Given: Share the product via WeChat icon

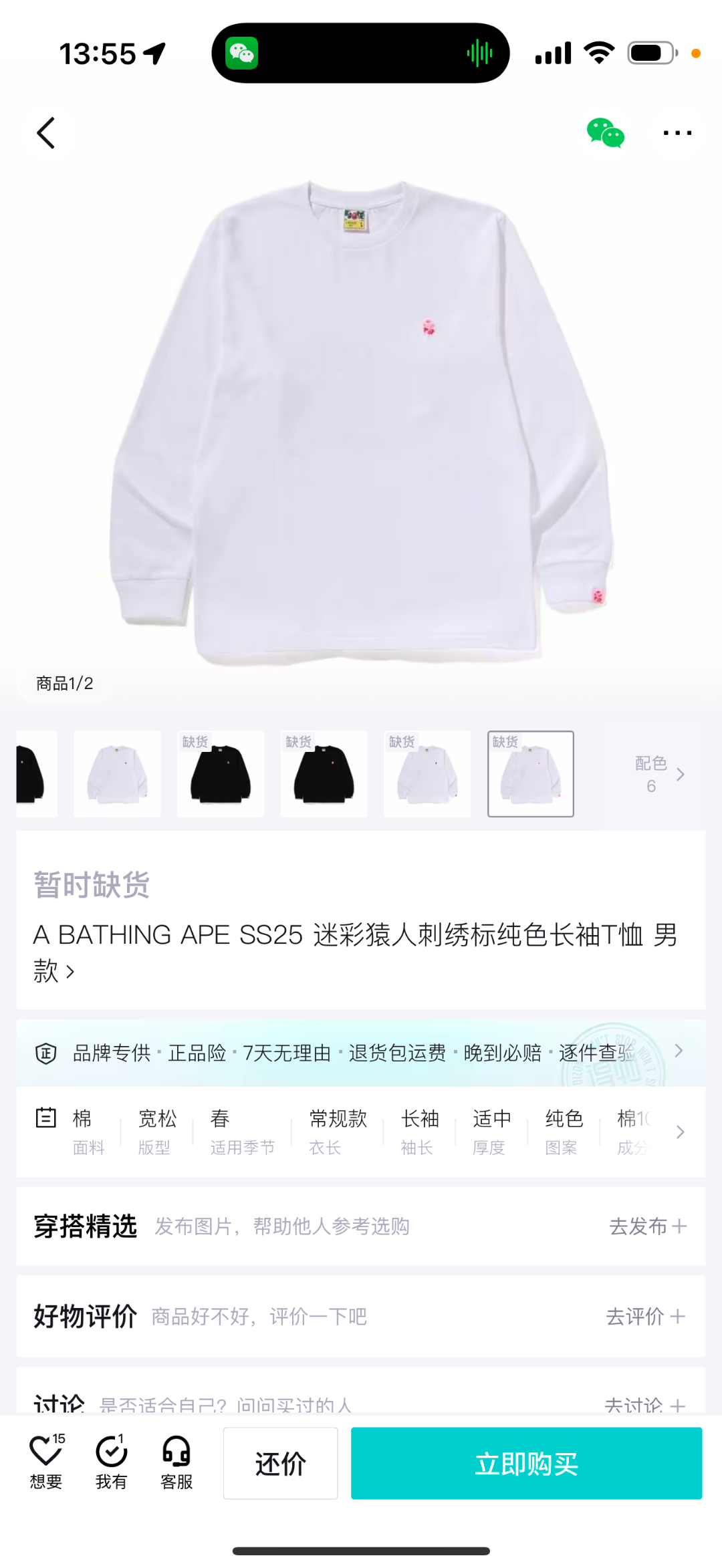Looking at the screenshot, I should [605, 133].
